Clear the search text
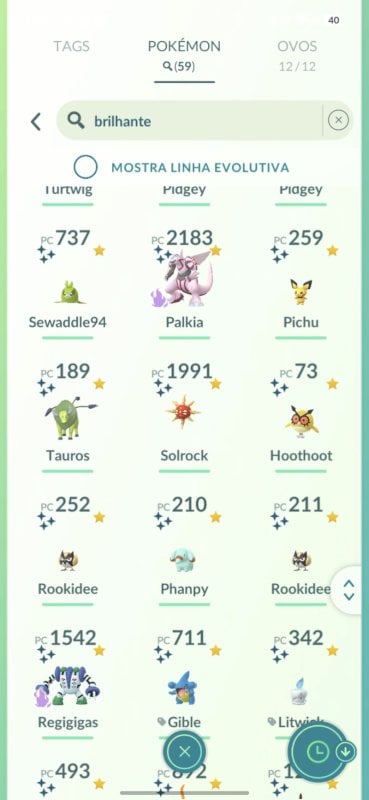 point(338,120)
